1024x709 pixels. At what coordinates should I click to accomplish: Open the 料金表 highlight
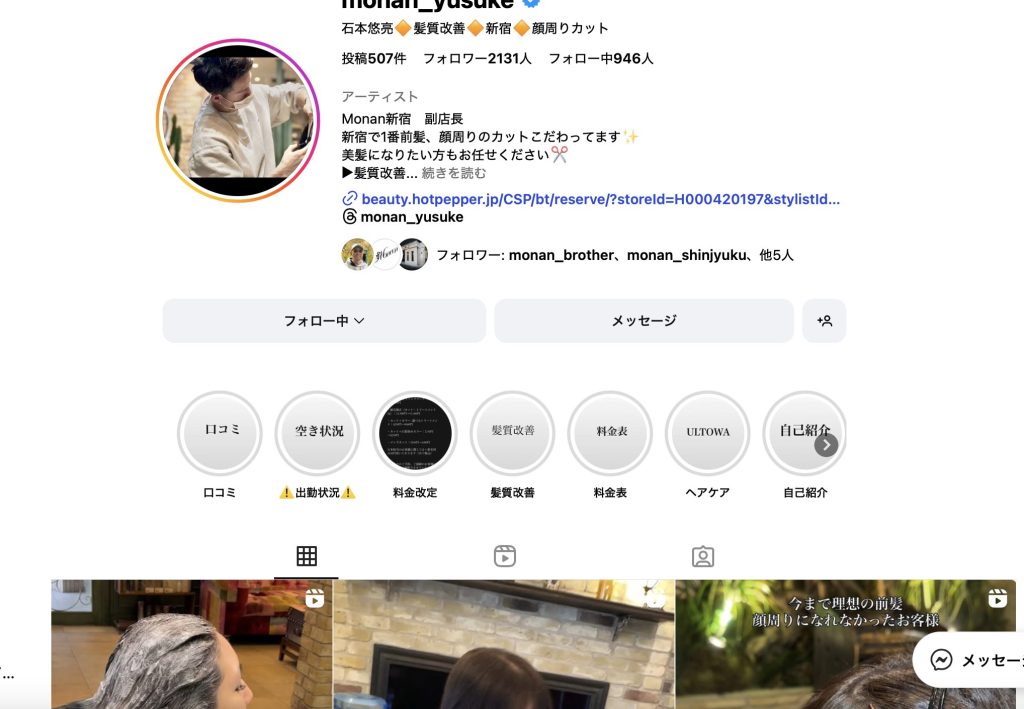pos(610,433)
